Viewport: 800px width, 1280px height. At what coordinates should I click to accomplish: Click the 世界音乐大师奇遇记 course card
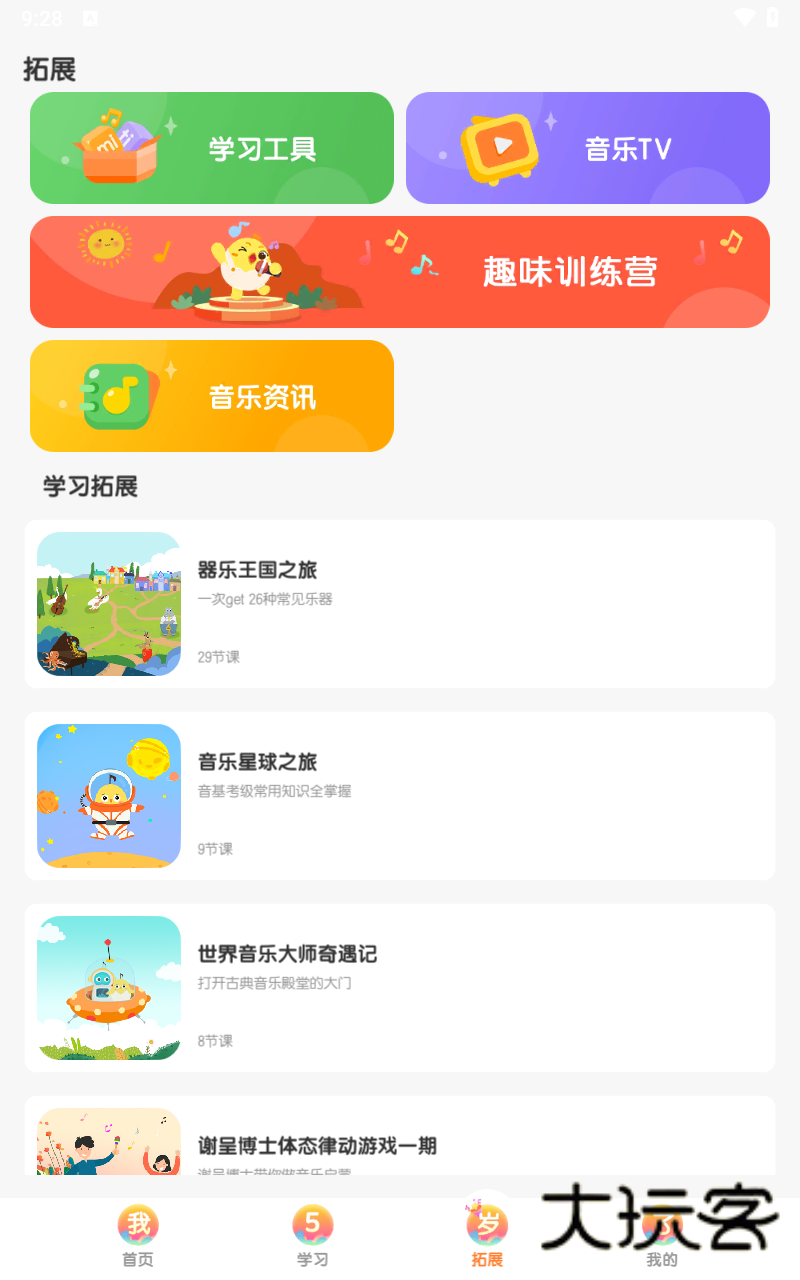coord(400,987)
